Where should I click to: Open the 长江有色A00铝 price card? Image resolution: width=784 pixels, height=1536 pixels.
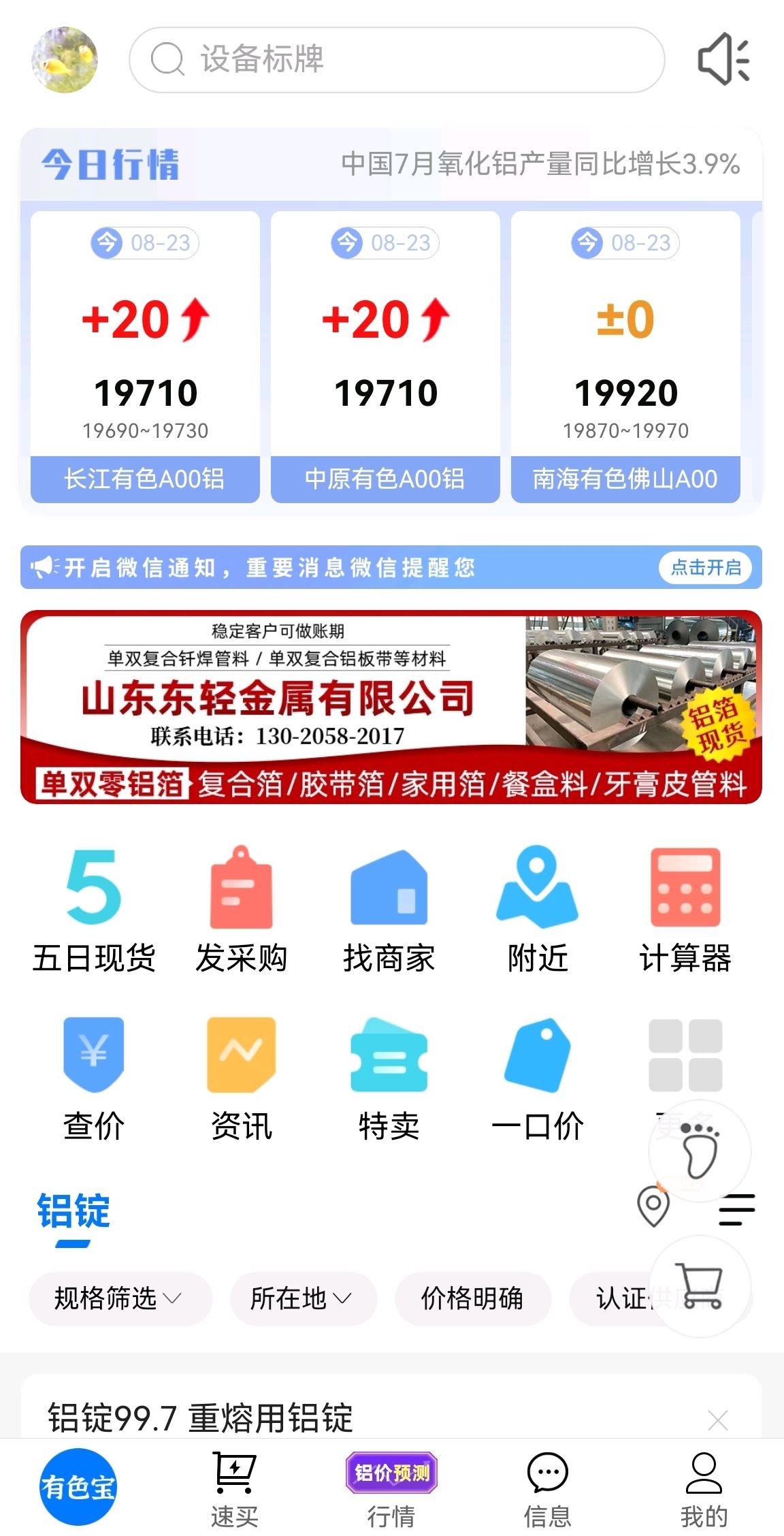(145, 357)
